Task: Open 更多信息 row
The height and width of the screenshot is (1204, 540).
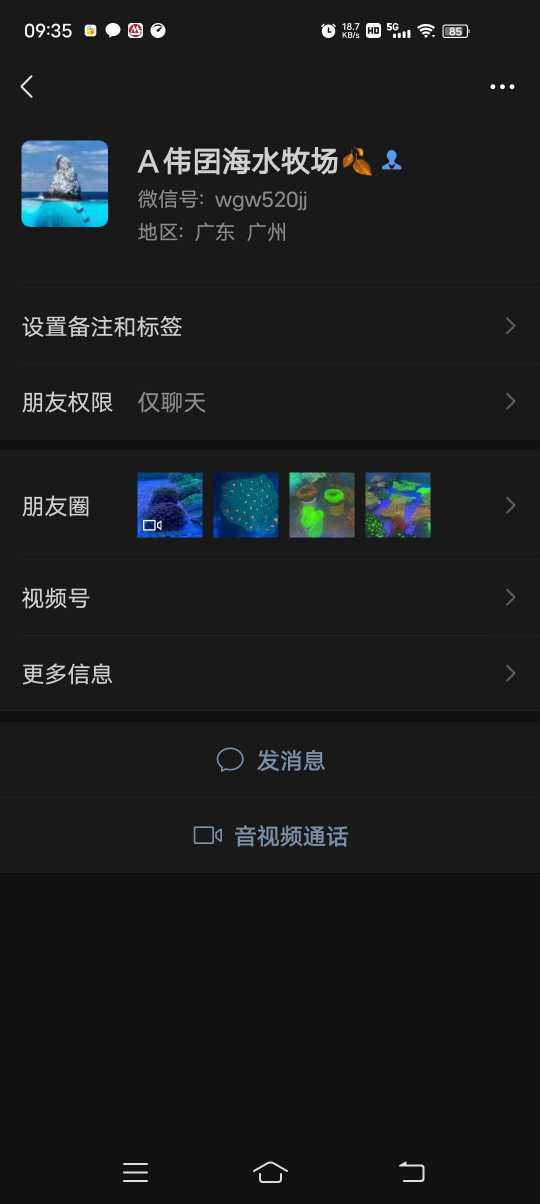Action: click(x=270, y=674)
